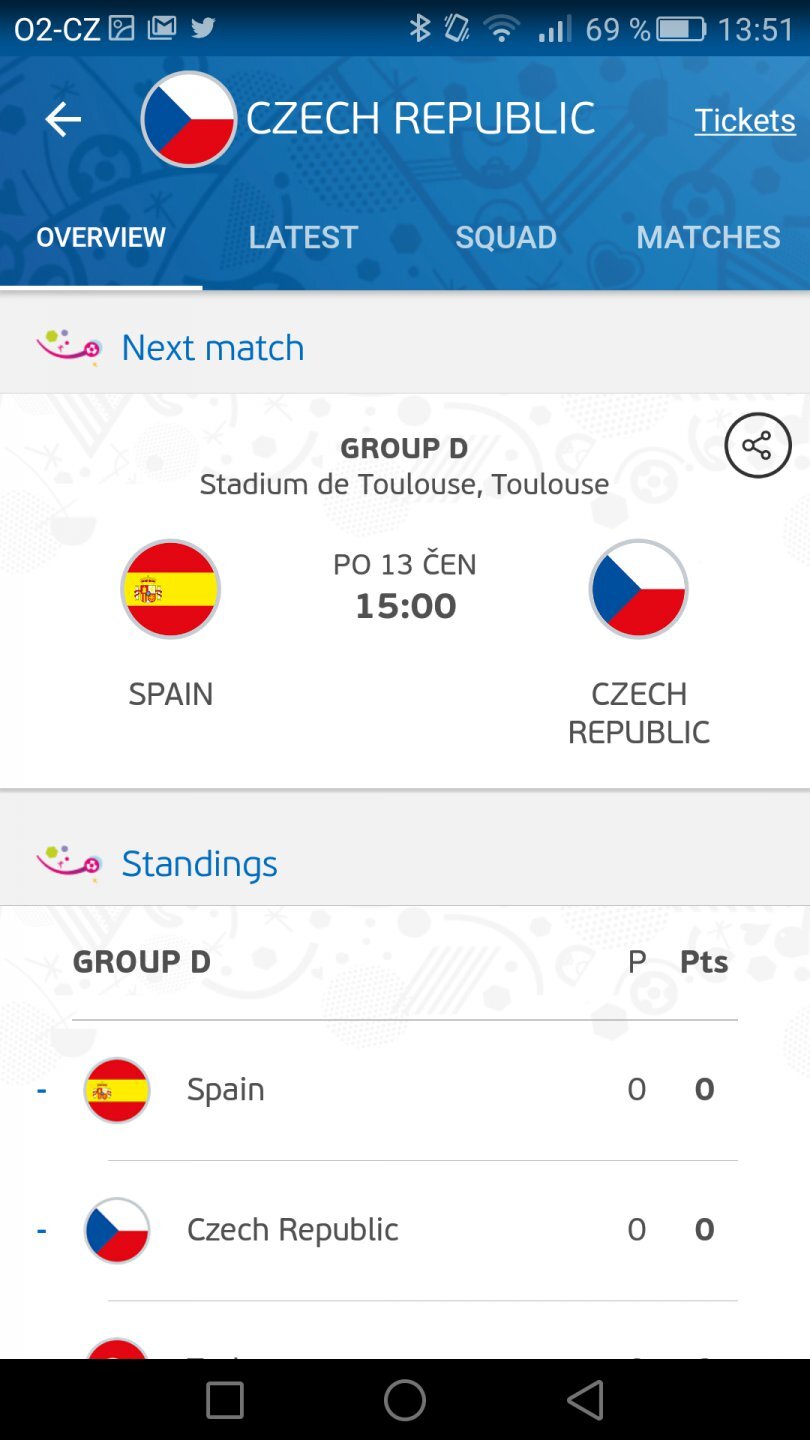Switch to the SQUAD tab
Viewport: 810px width, 1440px height.
point(506,237)
